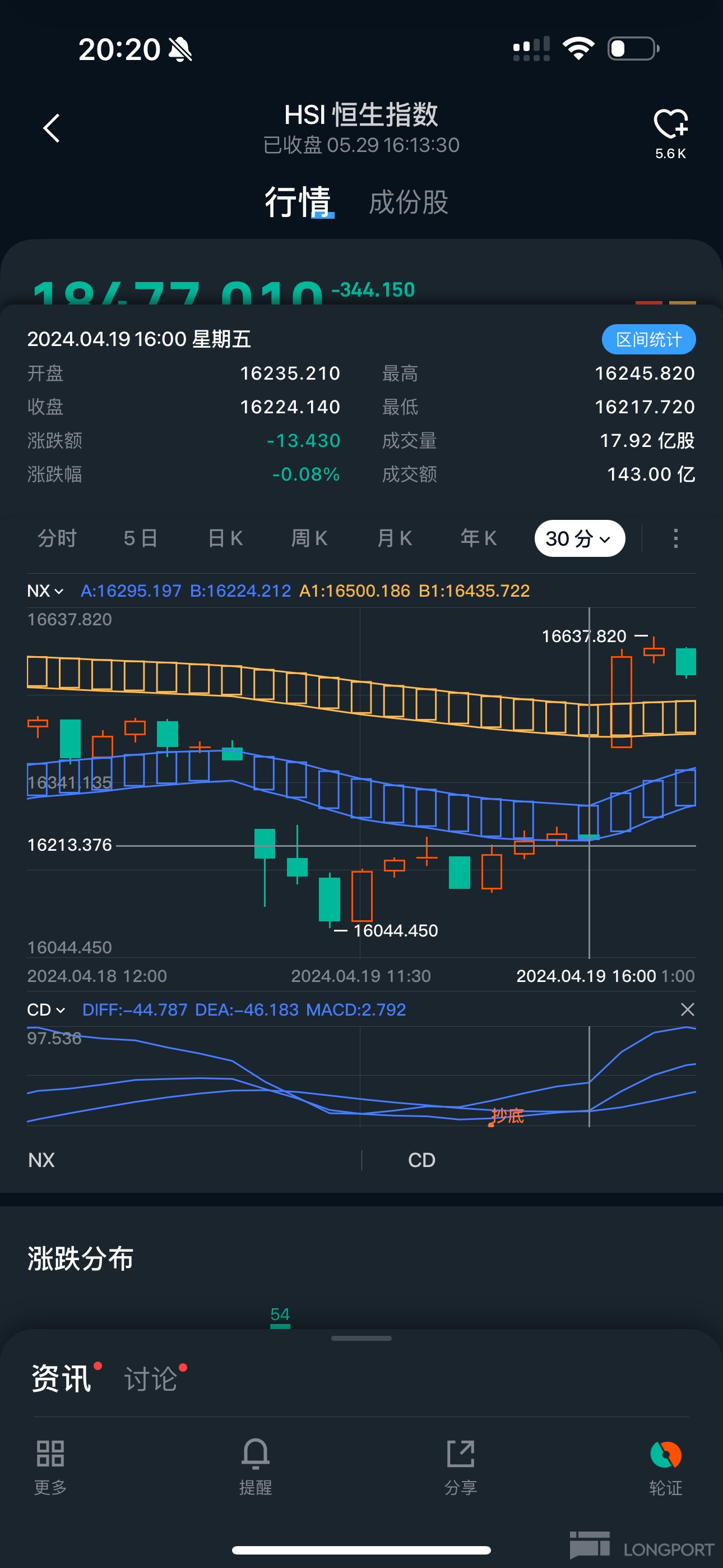Open the 讨论 discussion tab
The image size is (723, 1568).
[150, 1378]
